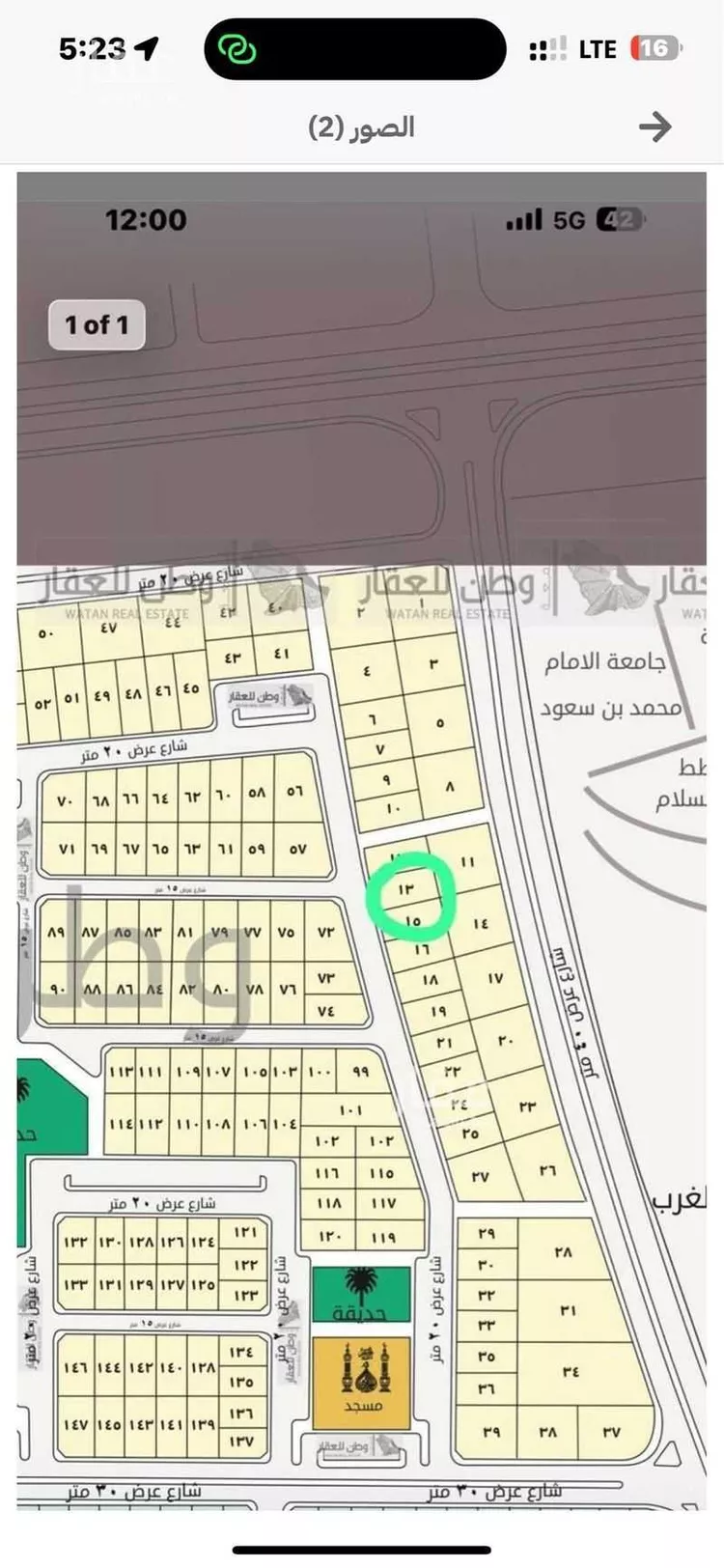Screen dimensions: 724x1568
Task: Tap the dual-SIM signal bars icon
Action: 545,45
